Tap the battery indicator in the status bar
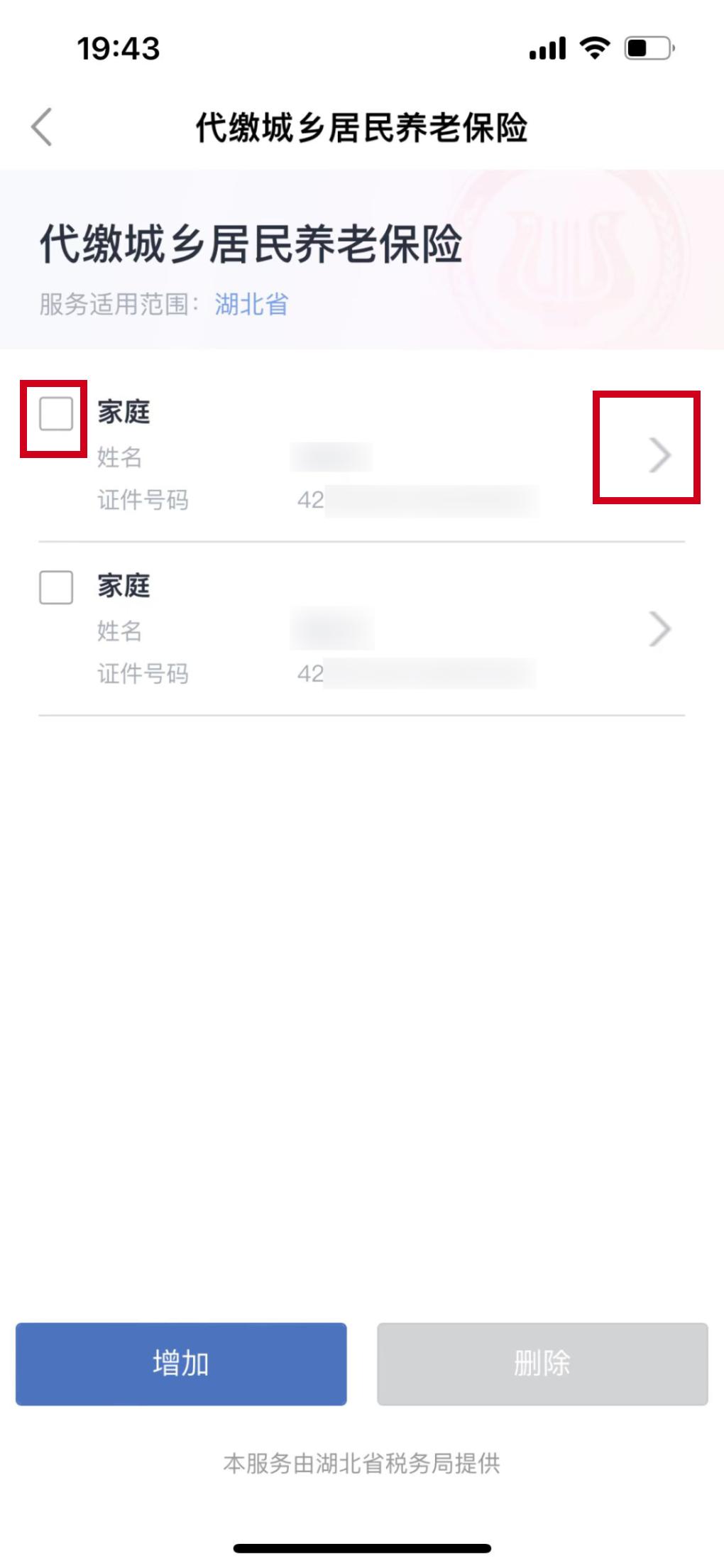Viewport: 724px width, 1568px height. pos(647,48)
